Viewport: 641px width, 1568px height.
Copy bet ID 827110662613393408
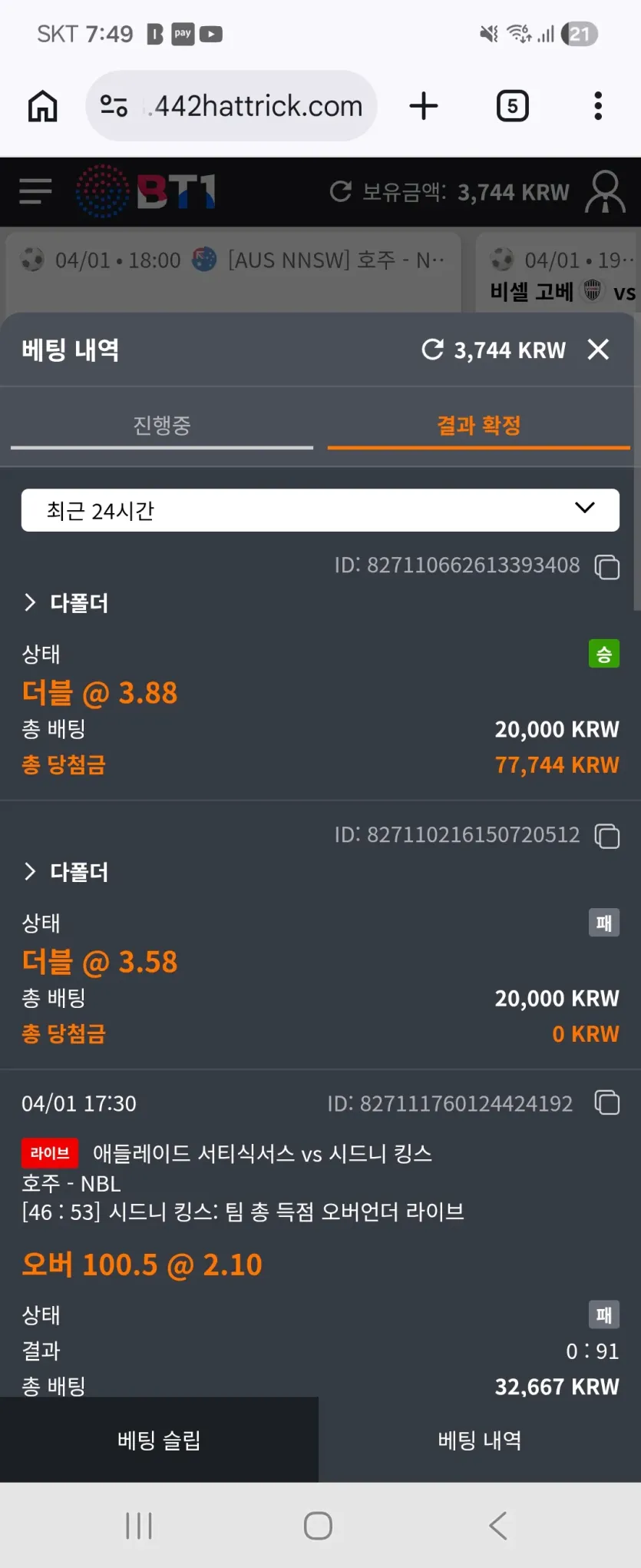pyautogui.click(x=607, y=567)
